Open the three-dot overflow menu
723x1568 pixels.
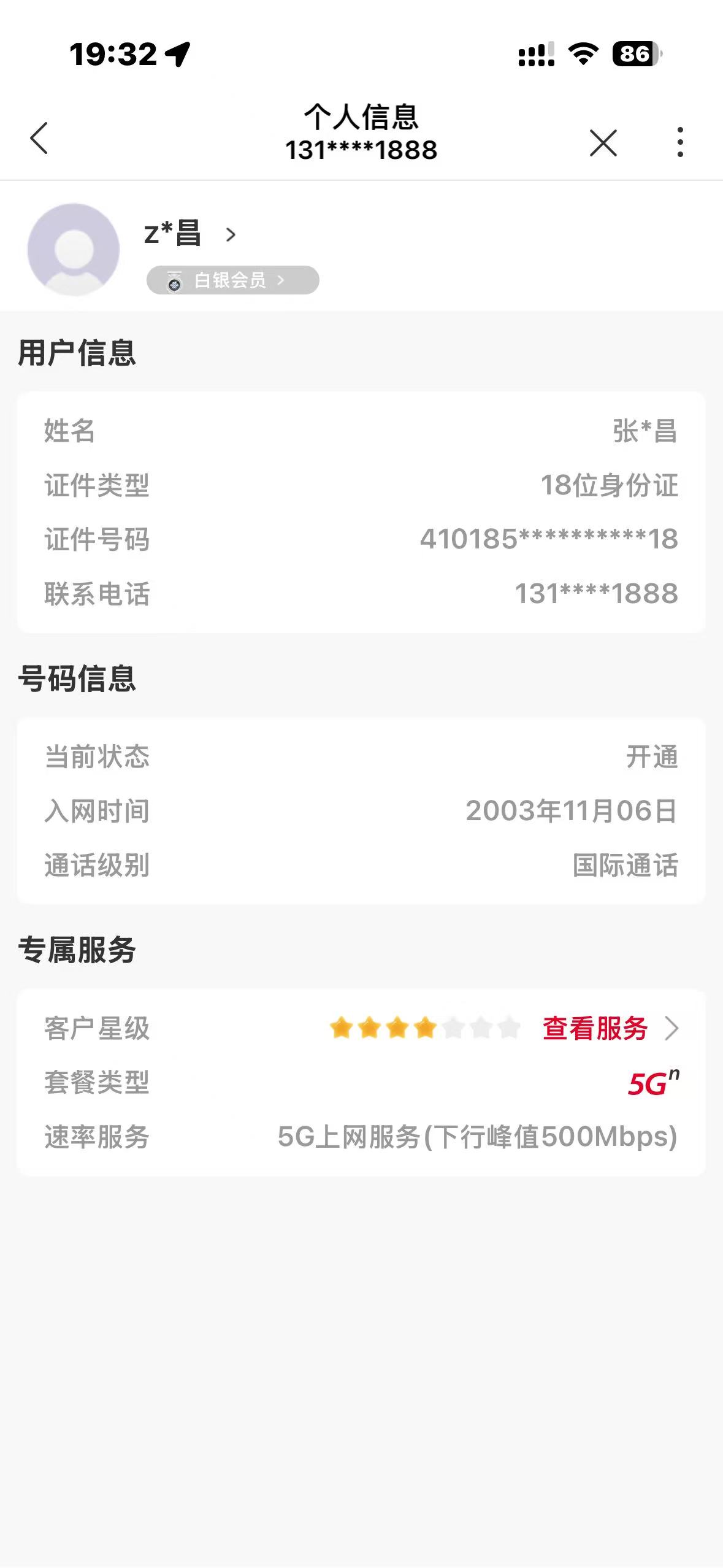click(680, 142)
